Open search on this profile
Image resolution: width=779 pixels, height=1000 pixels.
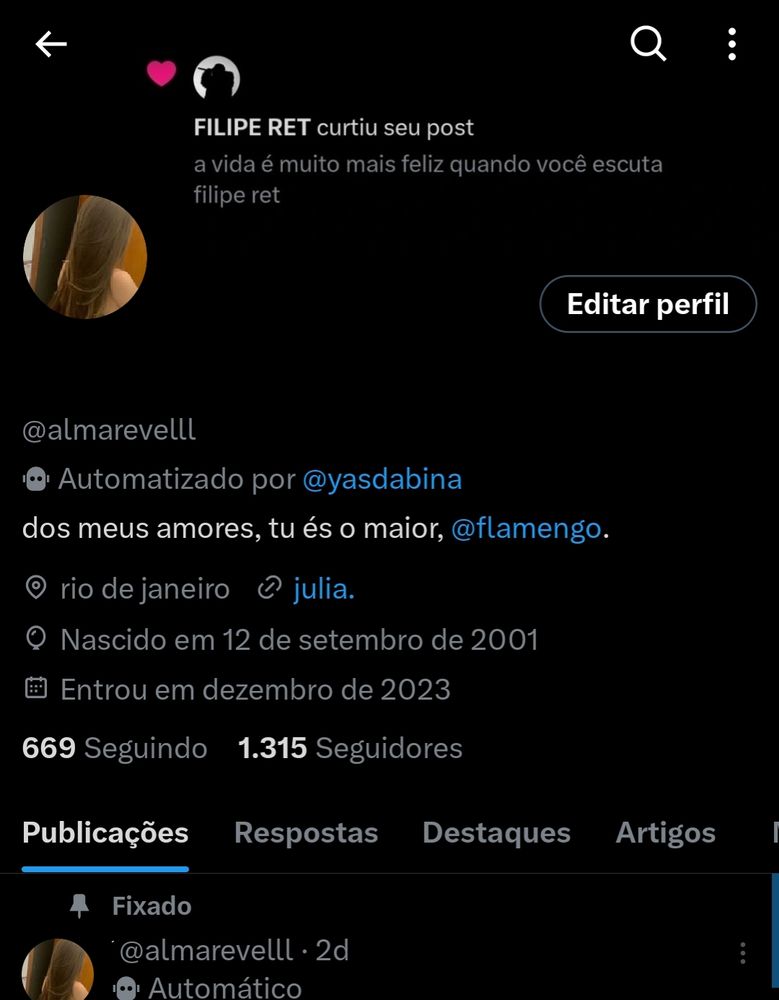648,44
